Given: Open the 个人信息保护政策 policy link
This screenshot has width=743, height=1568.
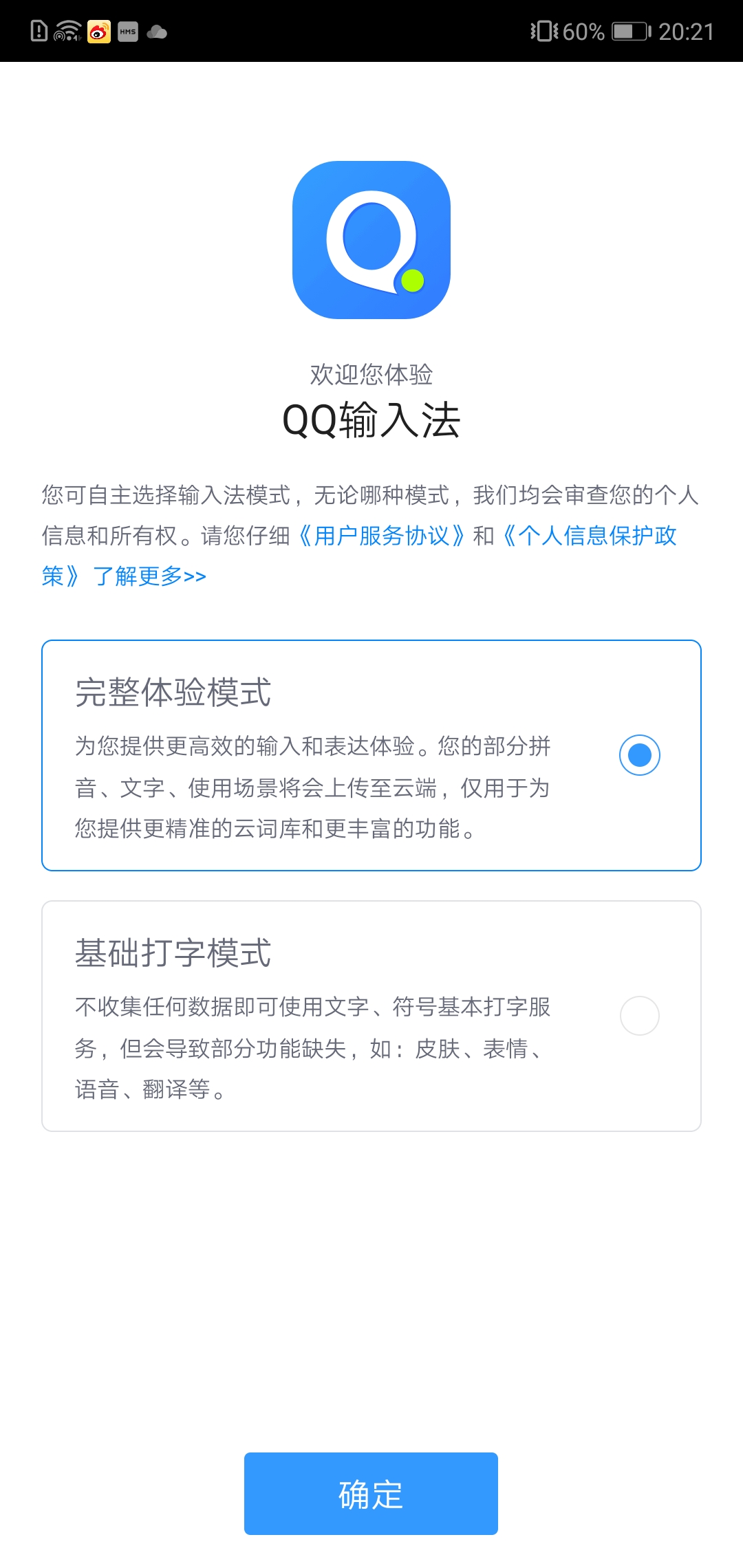Looking at the screenshot, I should tap(590, 538).
